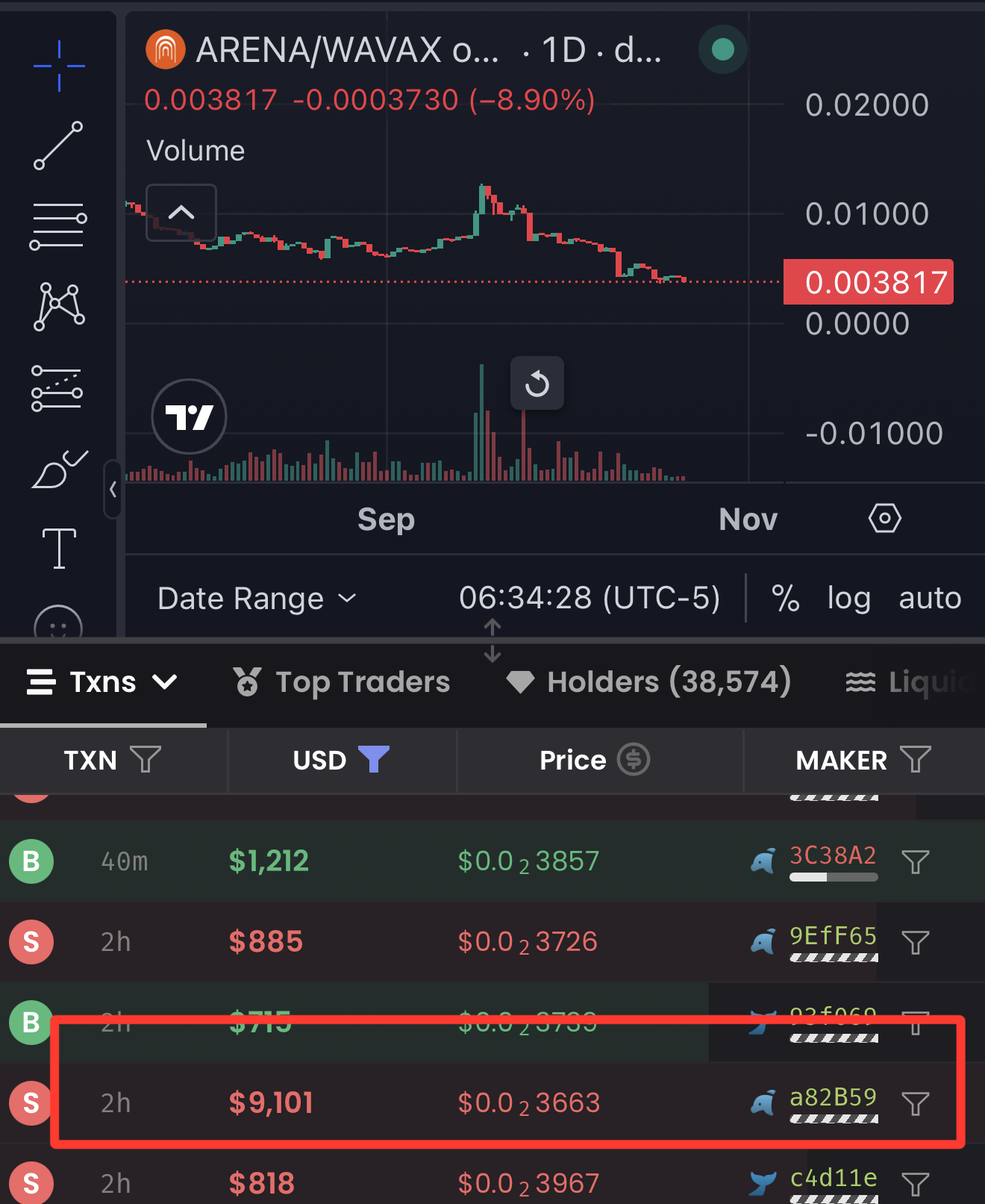
Task: Pick the trend line drawing tool
Action: [58, 146]
